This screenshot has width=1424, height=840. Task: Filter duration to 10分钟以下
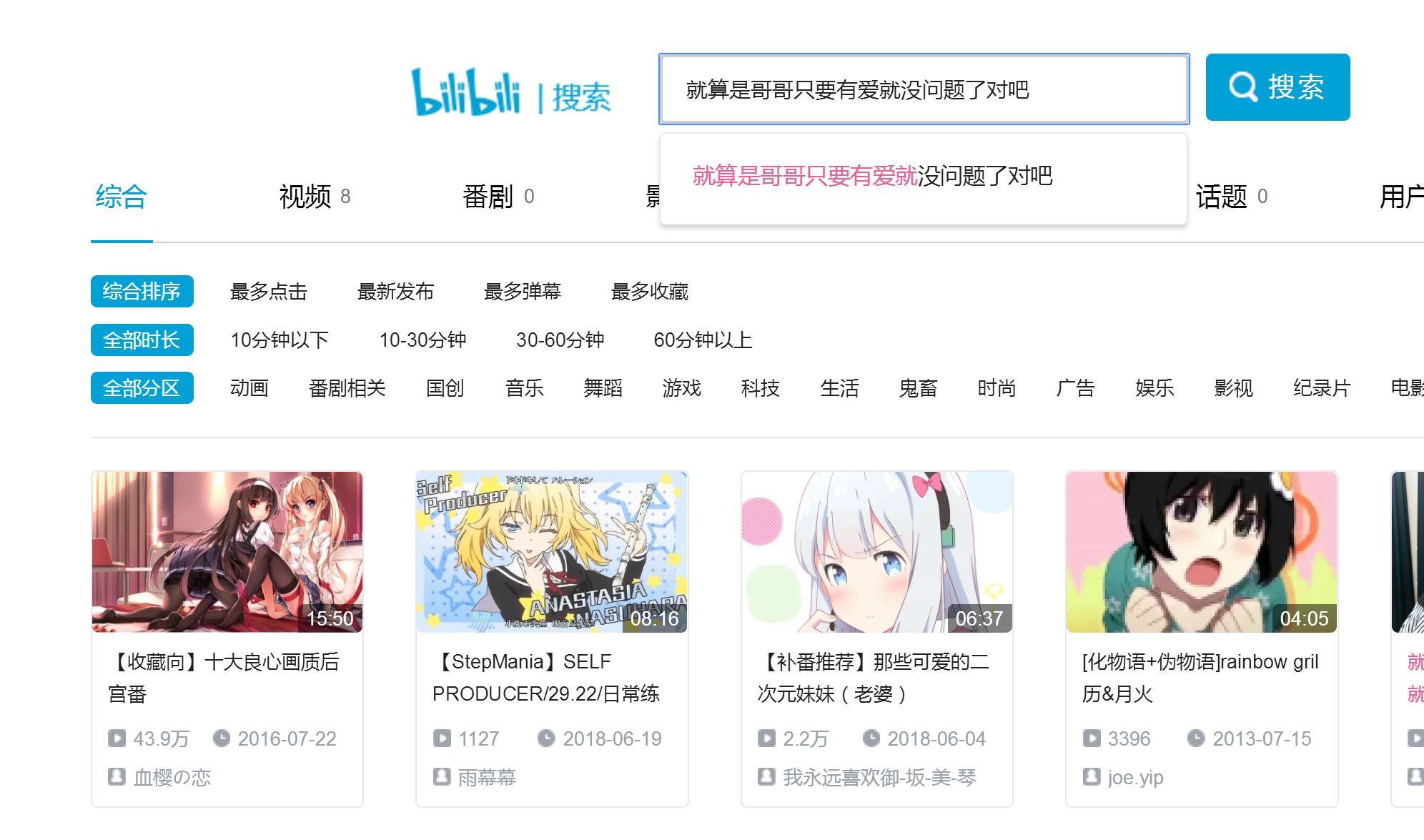pyautogui.click(x=279, y=340)
